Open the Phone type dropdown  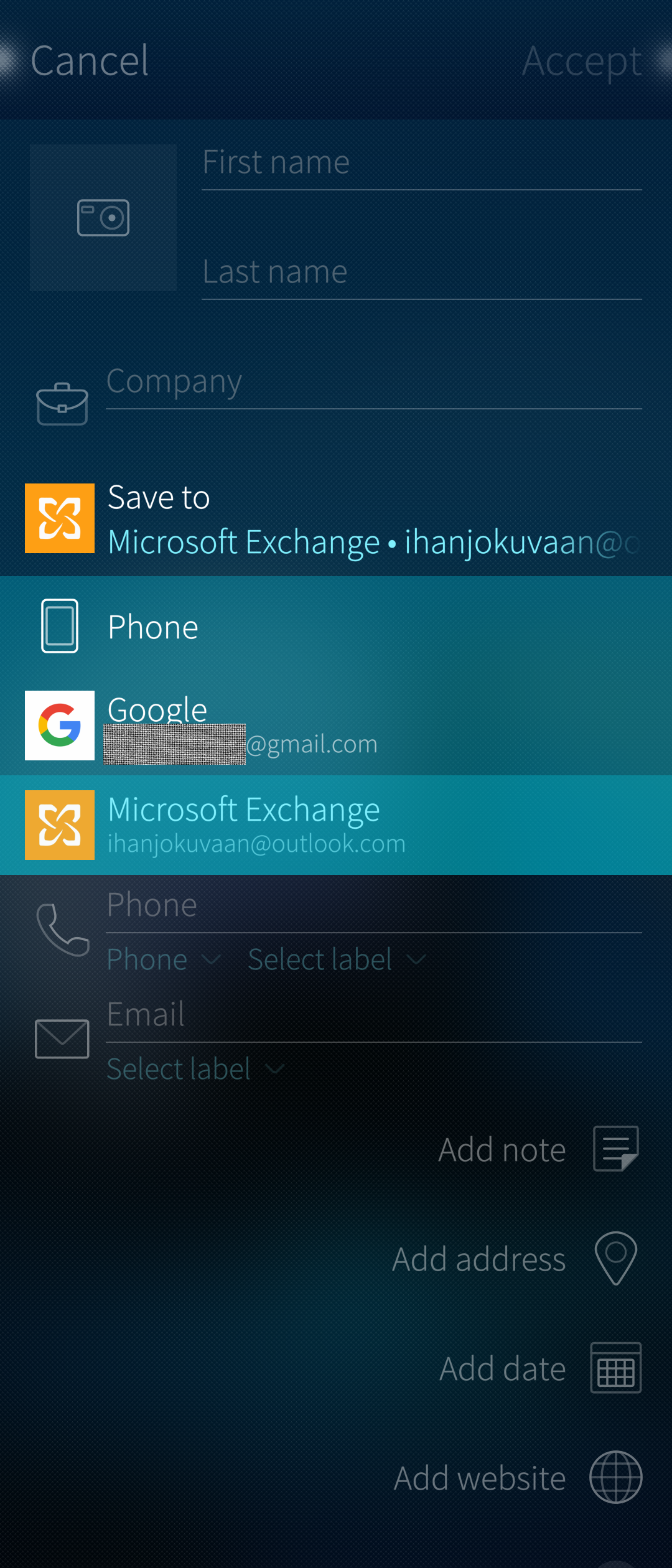(x=163, y=959)
